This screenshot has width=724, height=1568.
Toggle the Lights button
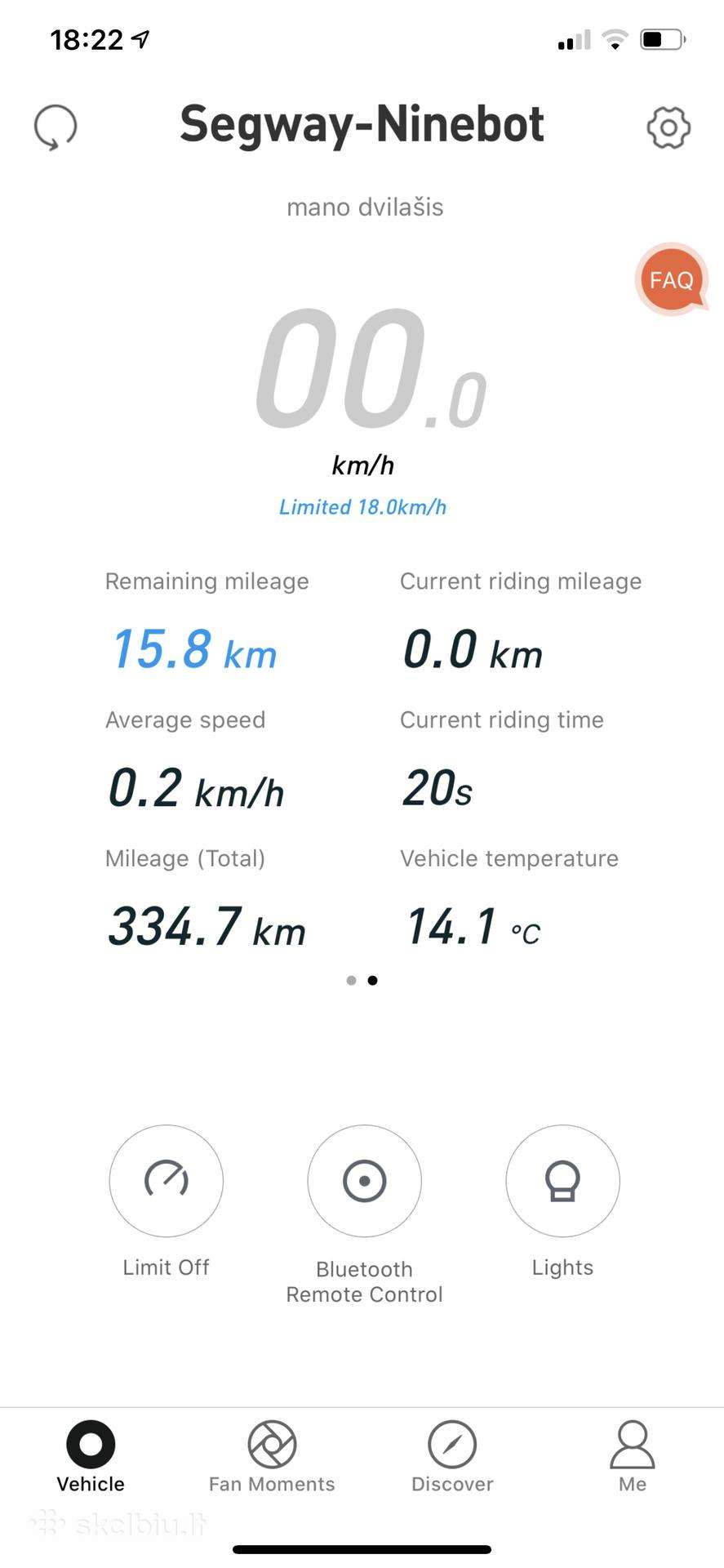[562, 1181]
